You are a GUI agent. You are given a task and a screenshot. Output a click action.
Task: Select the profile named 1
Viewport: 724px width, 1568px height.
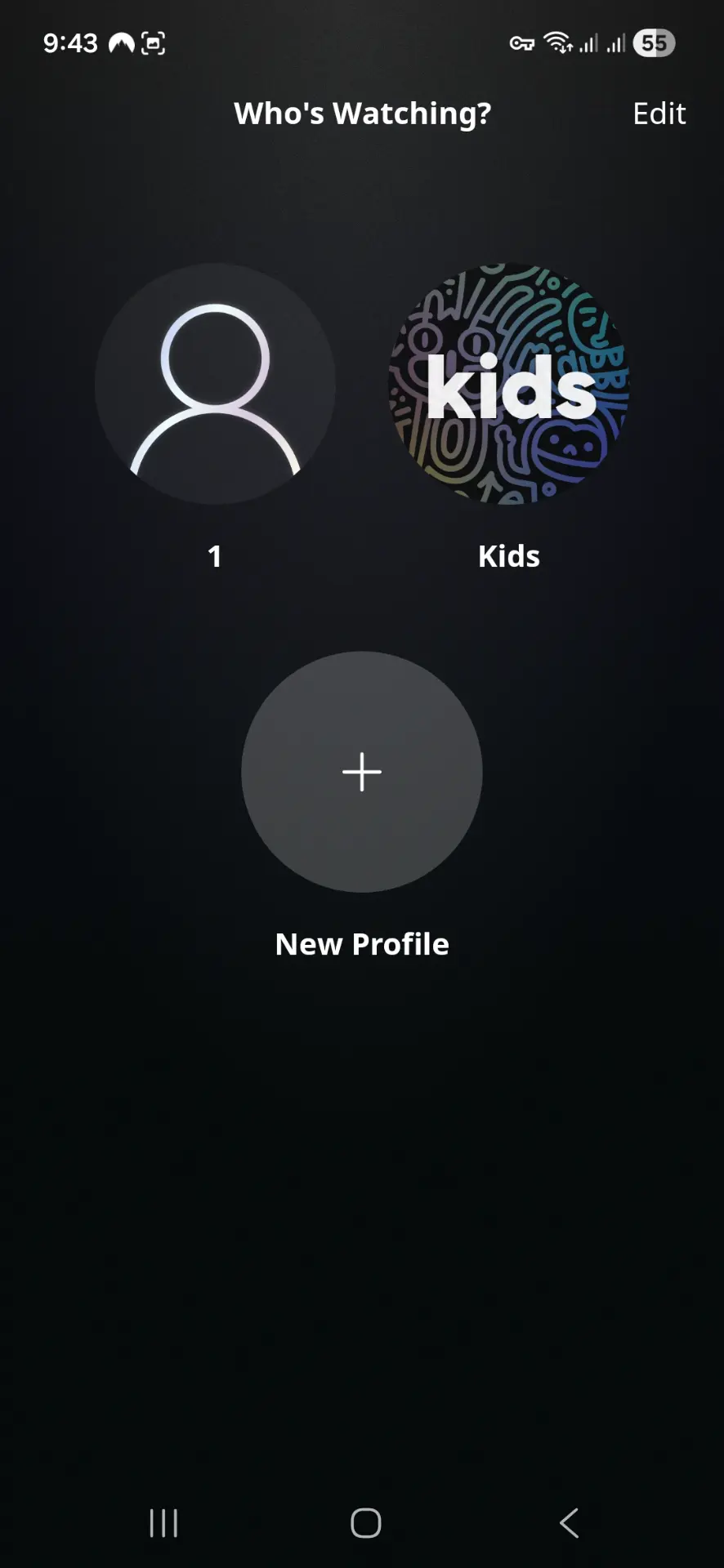click(215, 384)
